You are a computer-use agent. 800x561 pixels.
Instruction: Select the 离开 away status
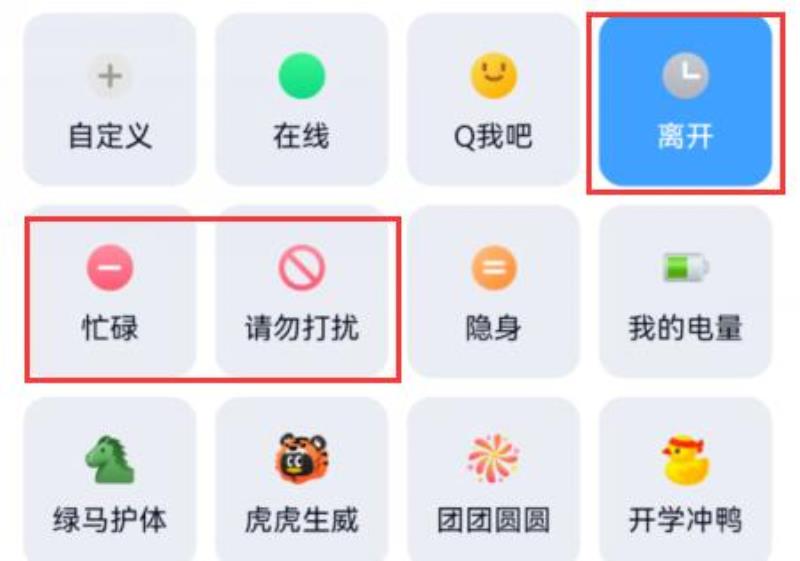[x=685, y=100]
